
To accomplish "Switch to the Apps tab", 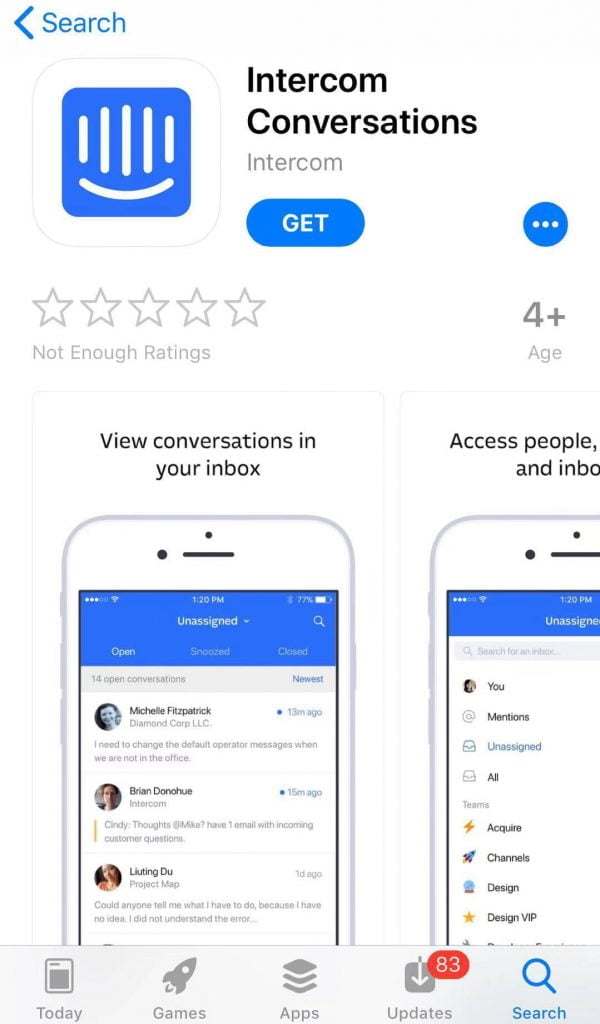I will point(299,988).
